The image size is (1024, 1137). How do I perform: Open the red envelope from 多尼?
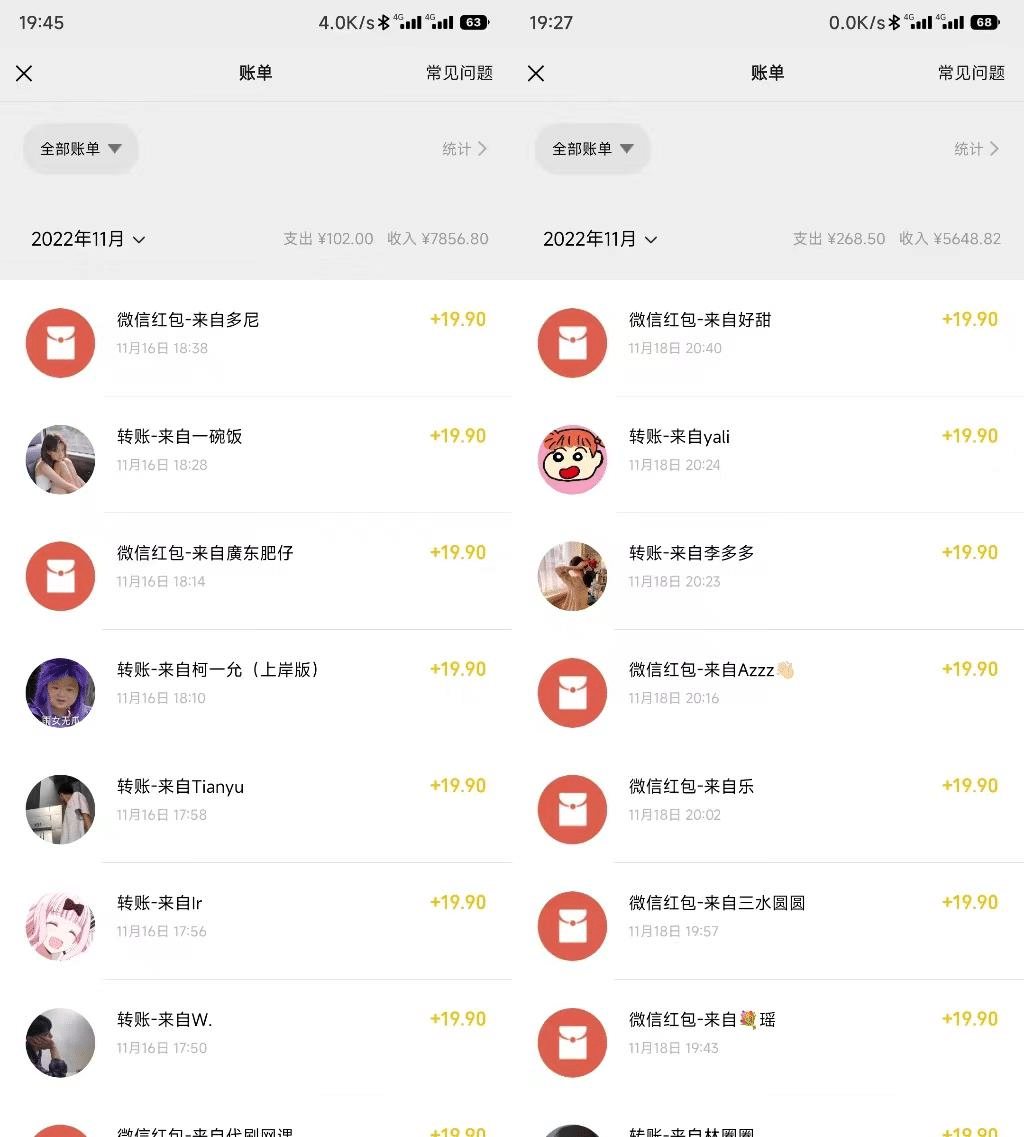(x=60, y=343)
